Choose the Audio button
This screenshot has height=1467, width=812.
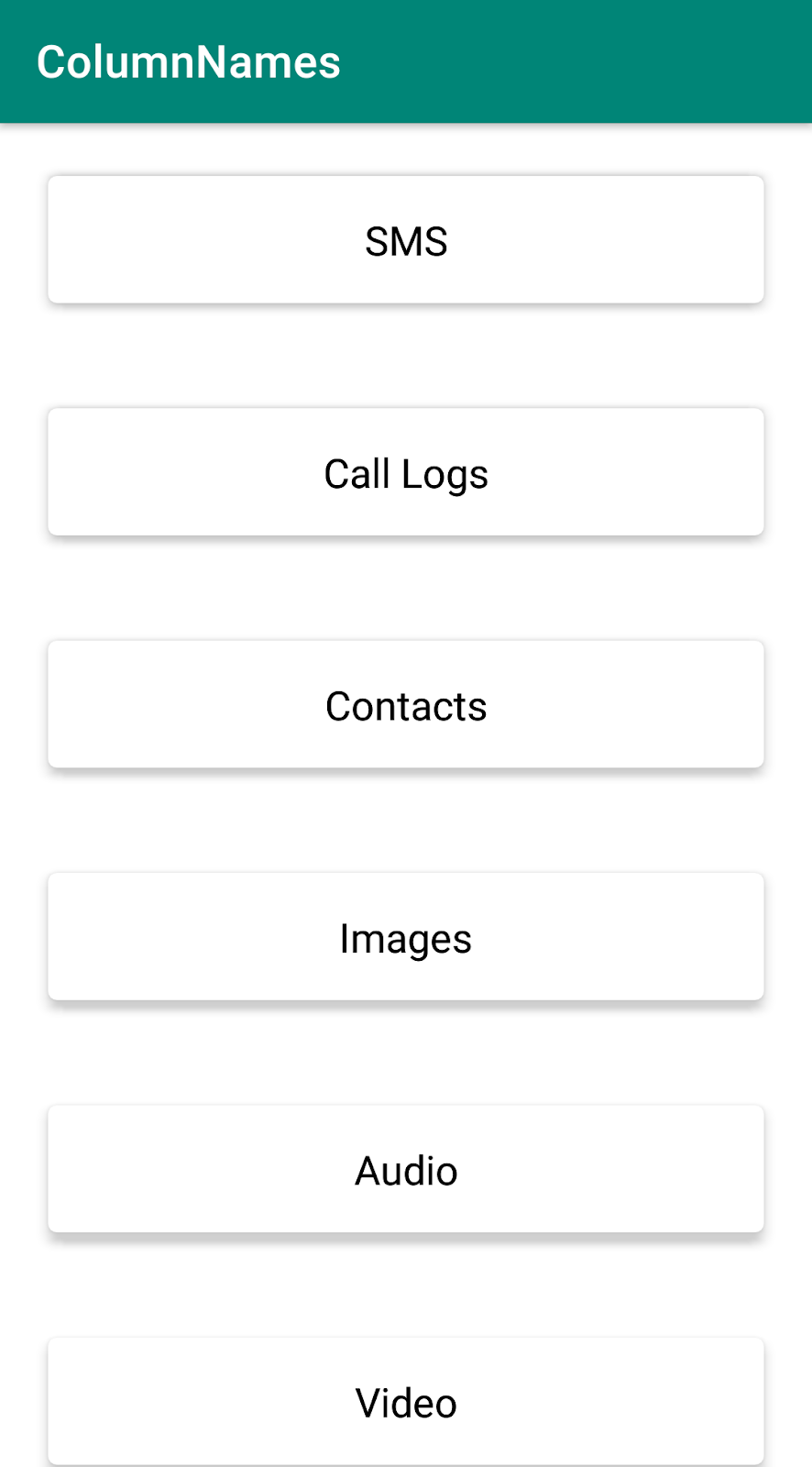[x=406, y=1169]
